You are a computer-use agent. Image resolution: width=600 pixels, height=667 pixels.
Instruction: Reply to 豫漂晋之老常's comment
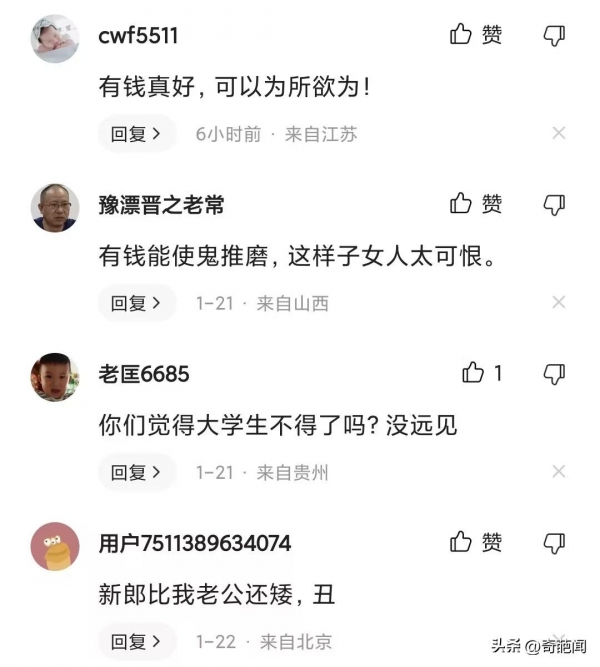tap(136, 303)
